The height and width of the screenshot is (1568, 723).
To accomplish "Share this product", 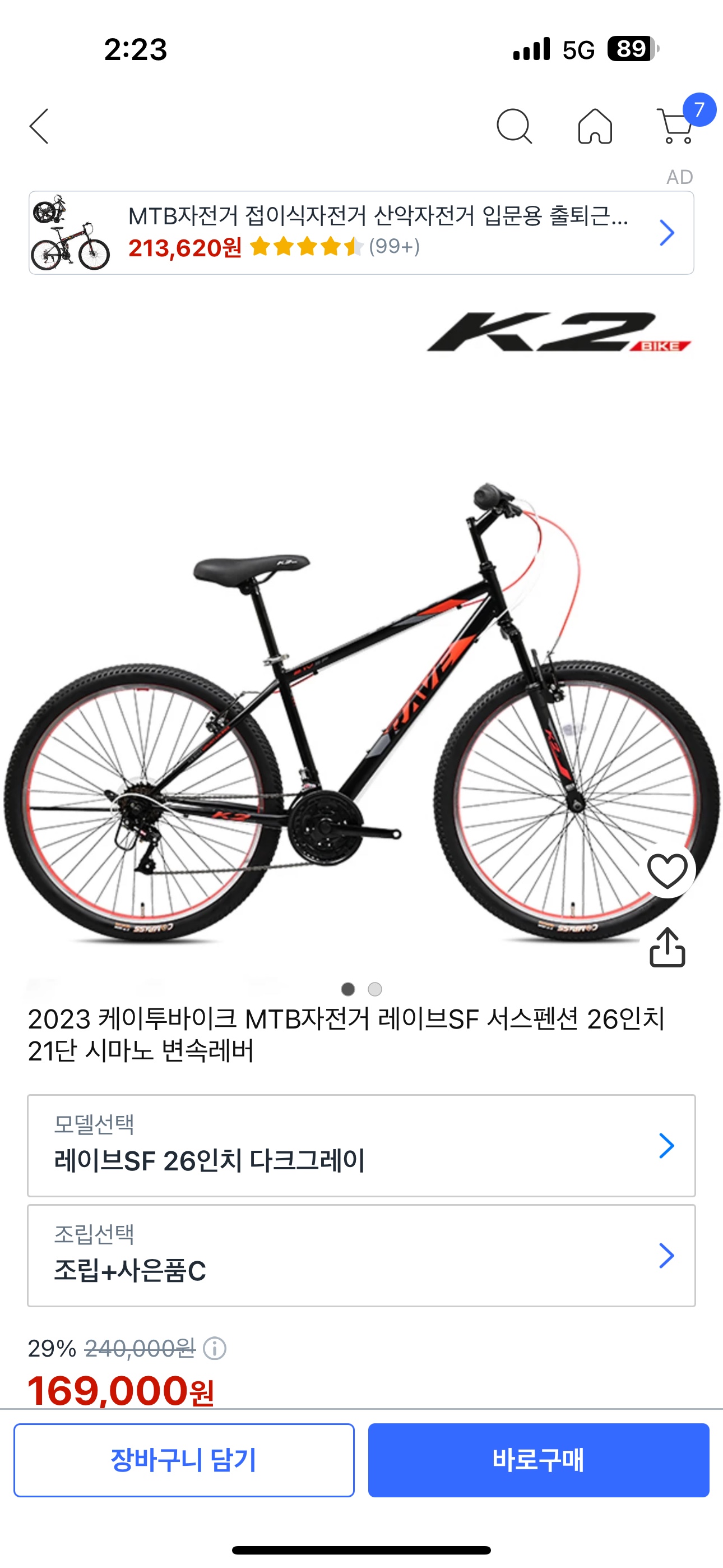I will tap(668, 947).
